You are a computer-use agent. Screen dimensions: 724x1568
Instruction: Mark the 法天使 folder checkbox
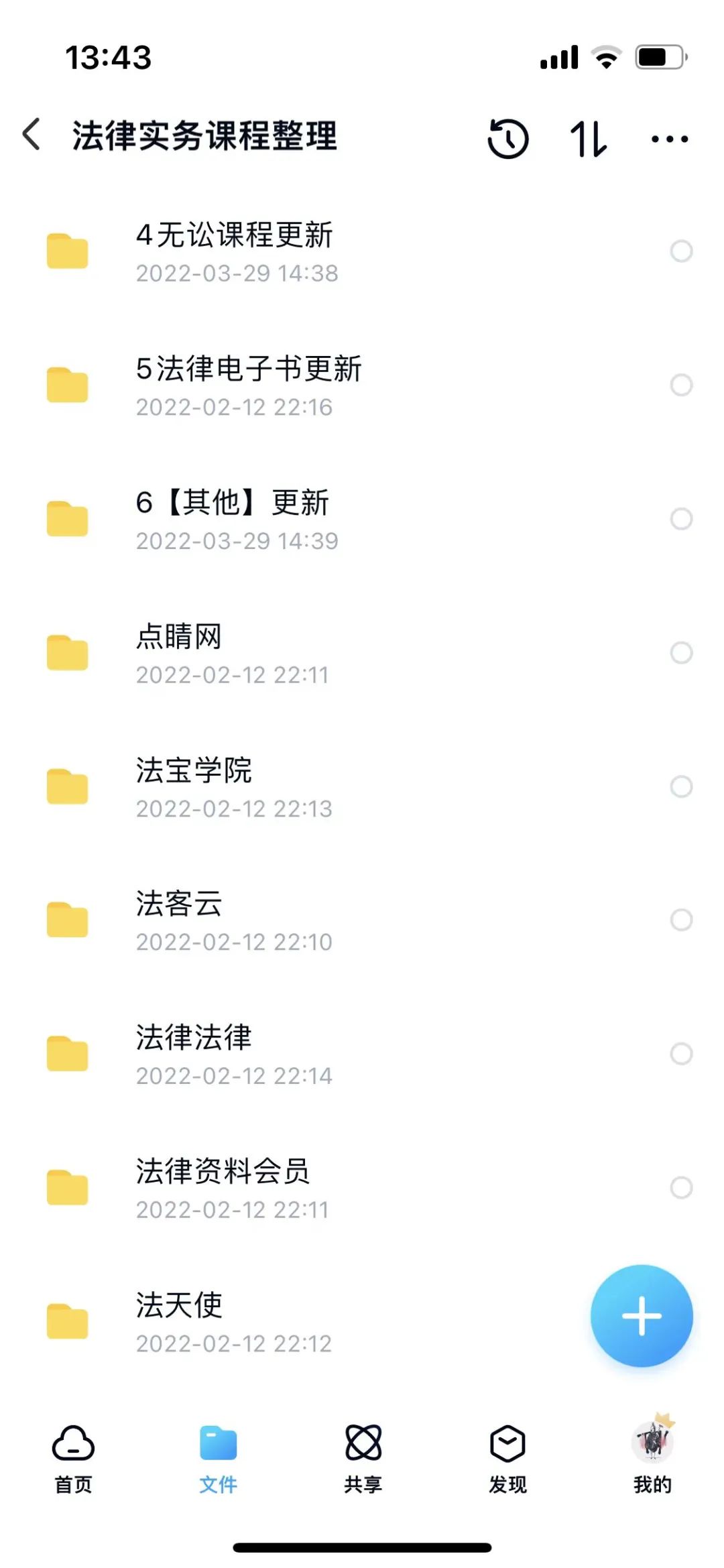[682, 1321]
